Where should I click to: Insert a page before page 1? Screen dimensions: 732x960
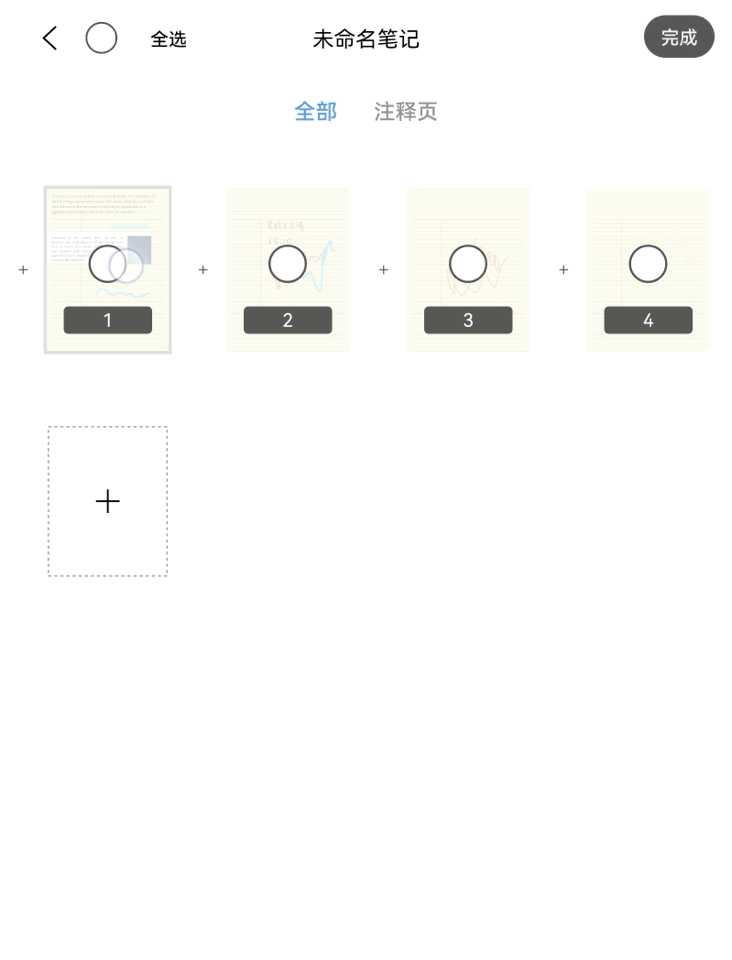pyautogui.click(x=23, y=270)
